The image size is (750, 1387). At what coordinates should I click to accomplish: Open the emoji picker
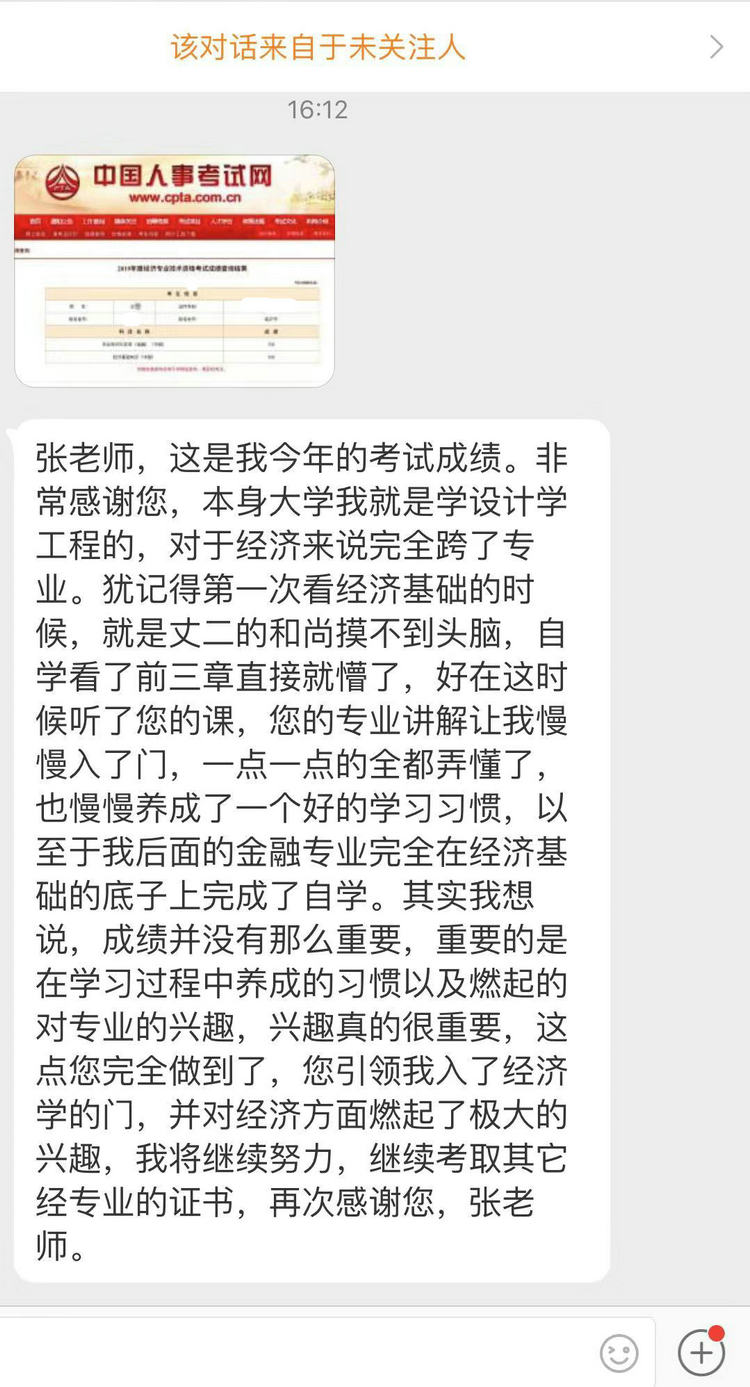tap(619, 1353)
